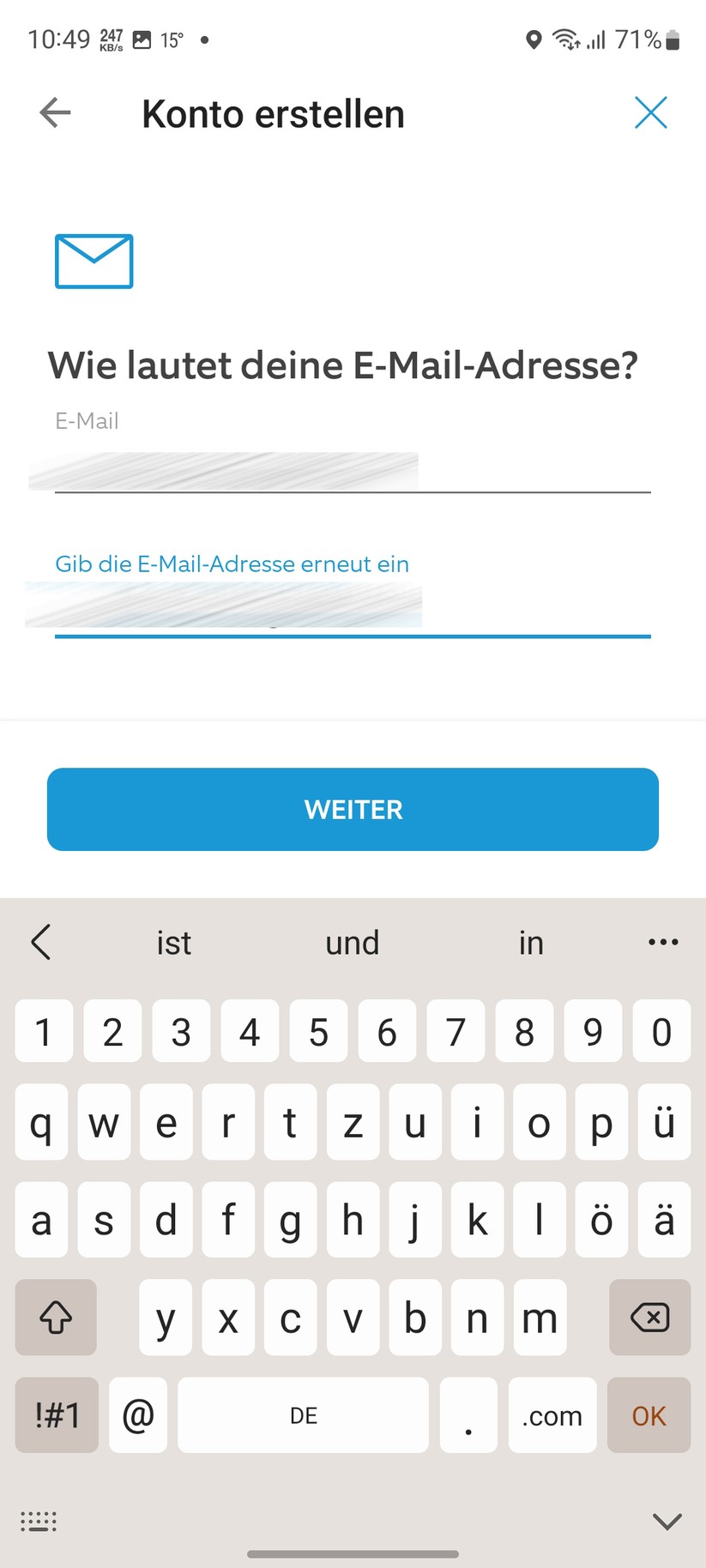The image size is (706, 1568).
Task: Expand more suggestions via the ellipsis
Action: click(x=663, y=941)
